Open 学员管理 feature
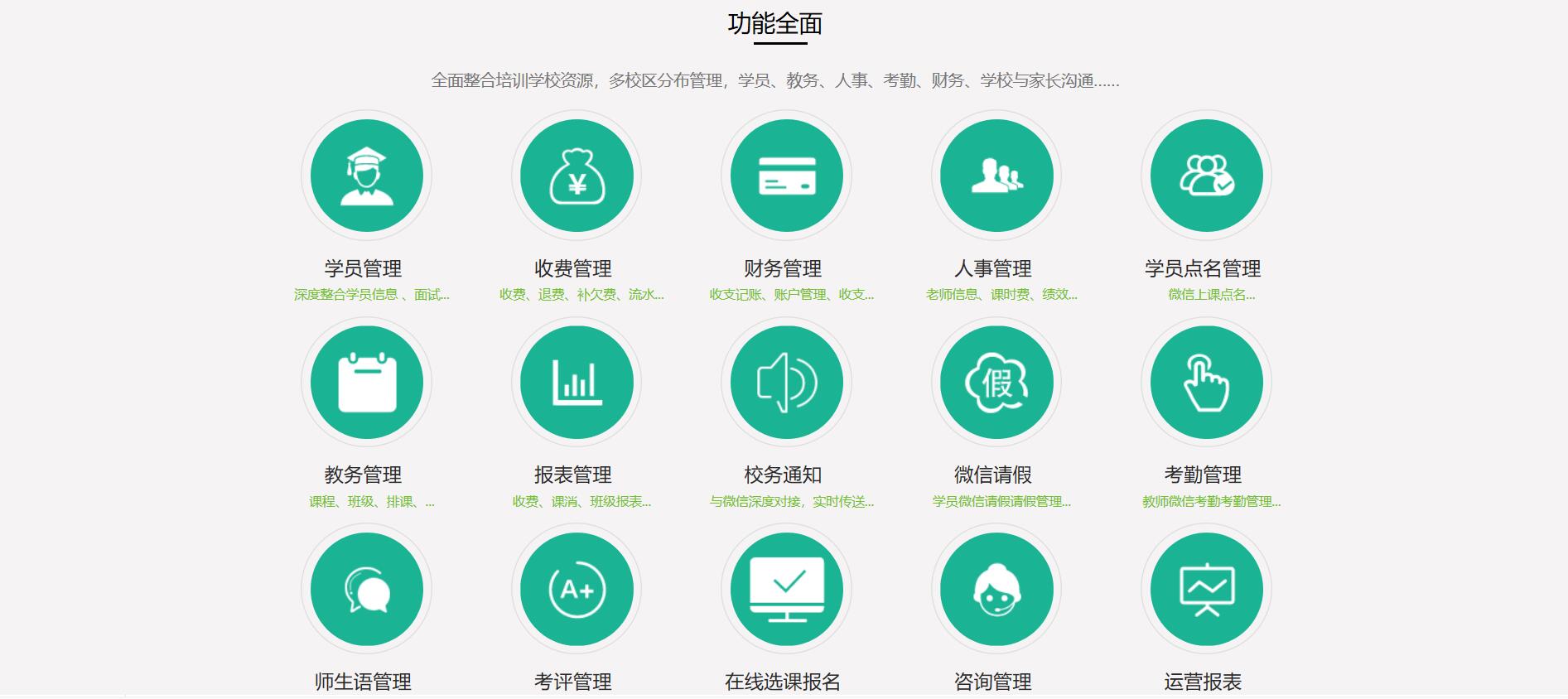The image size is (1568, 699). tap(366, 176)
